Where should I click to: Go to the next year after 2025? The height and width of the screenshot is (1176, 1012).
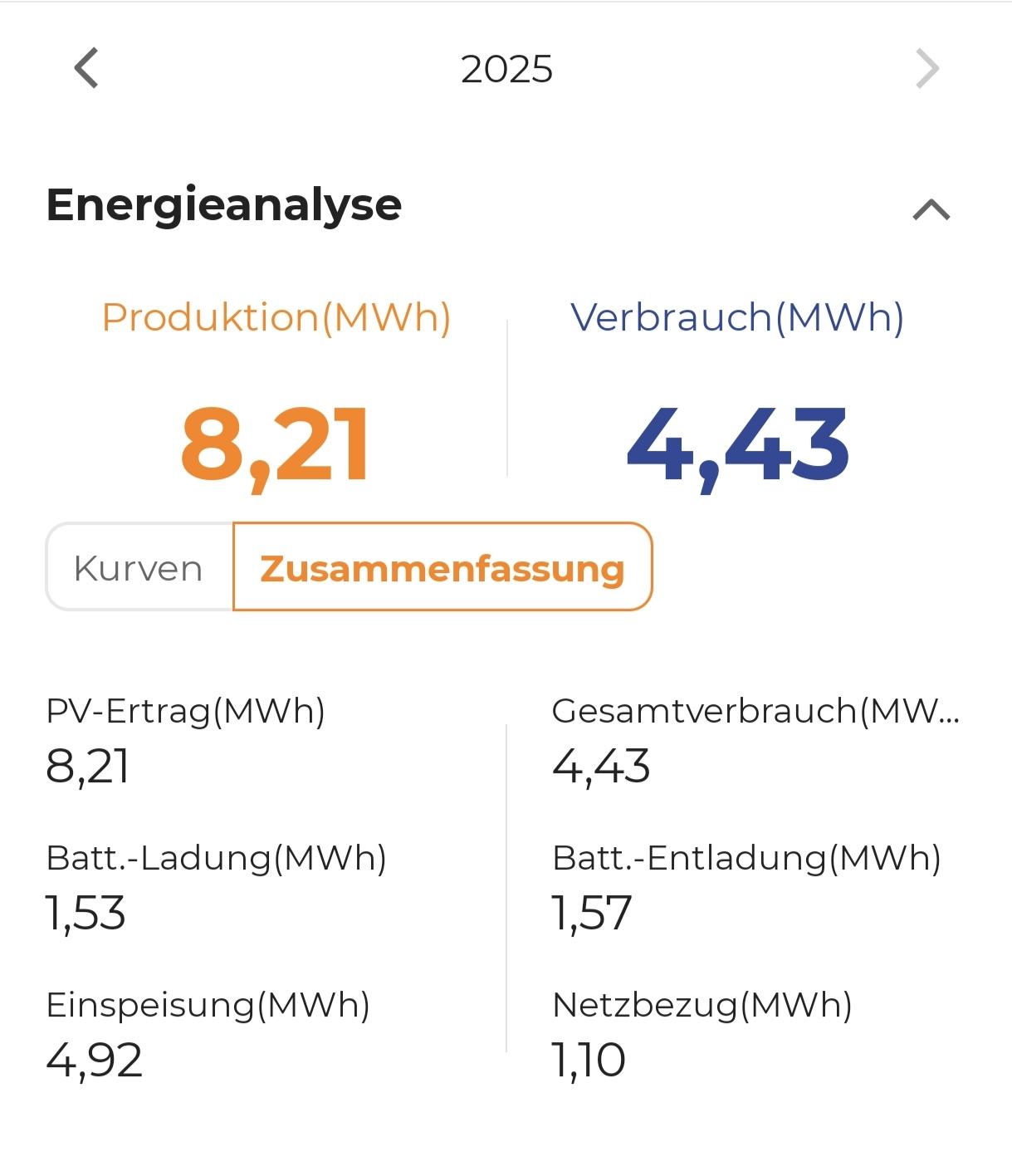coord(926,68)
